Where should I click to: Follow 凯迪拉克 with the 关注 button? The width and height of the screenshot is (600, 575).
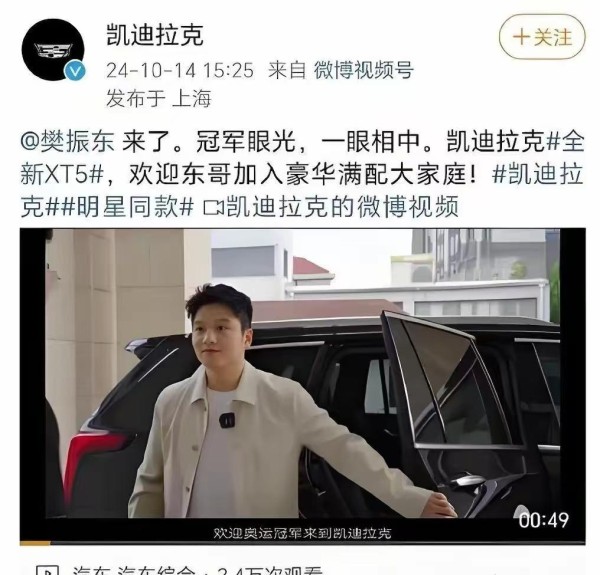(543, 37)
